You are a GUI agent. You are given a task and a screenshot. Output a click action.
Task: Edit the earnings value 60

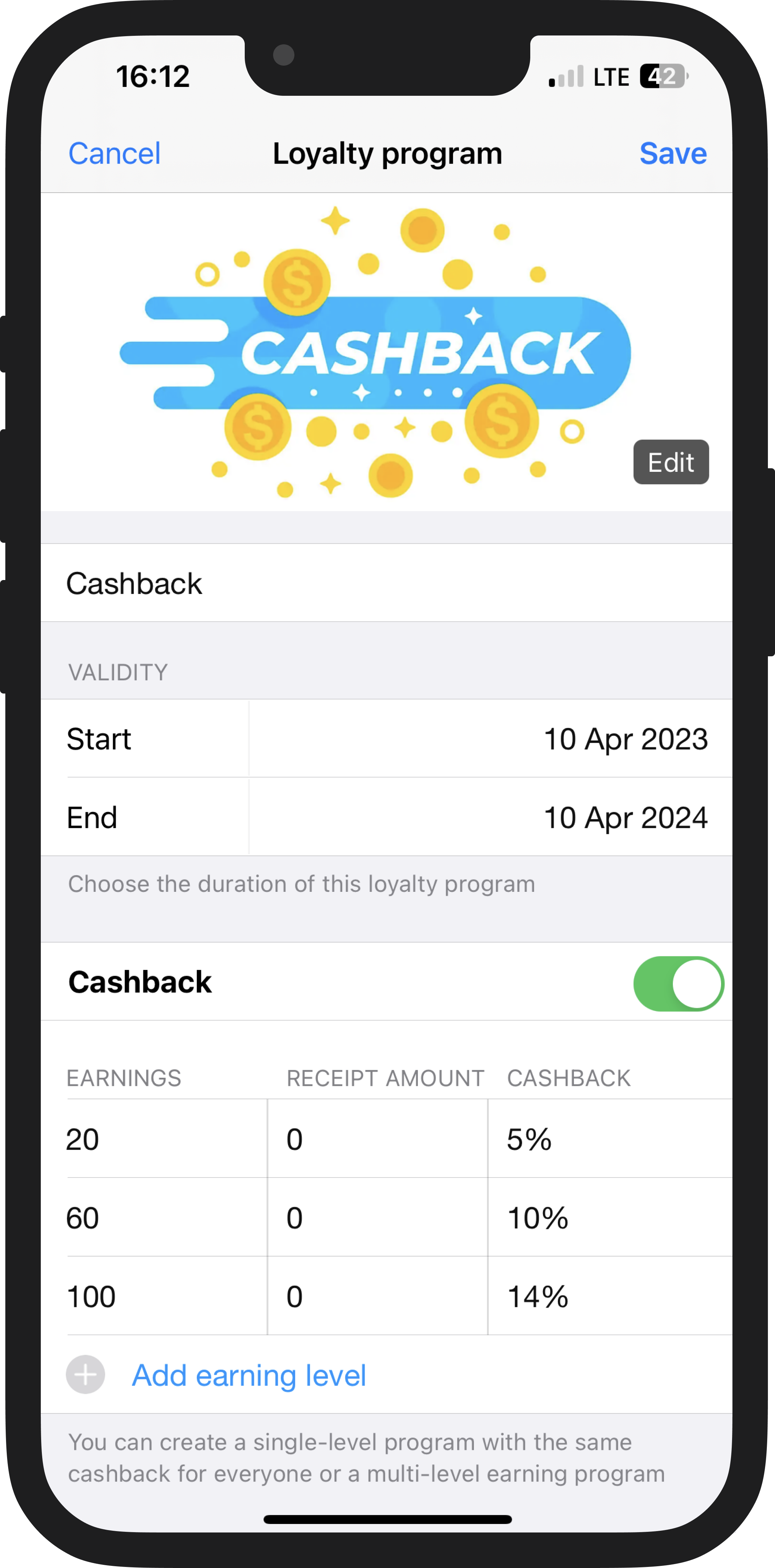point(167,1218)
